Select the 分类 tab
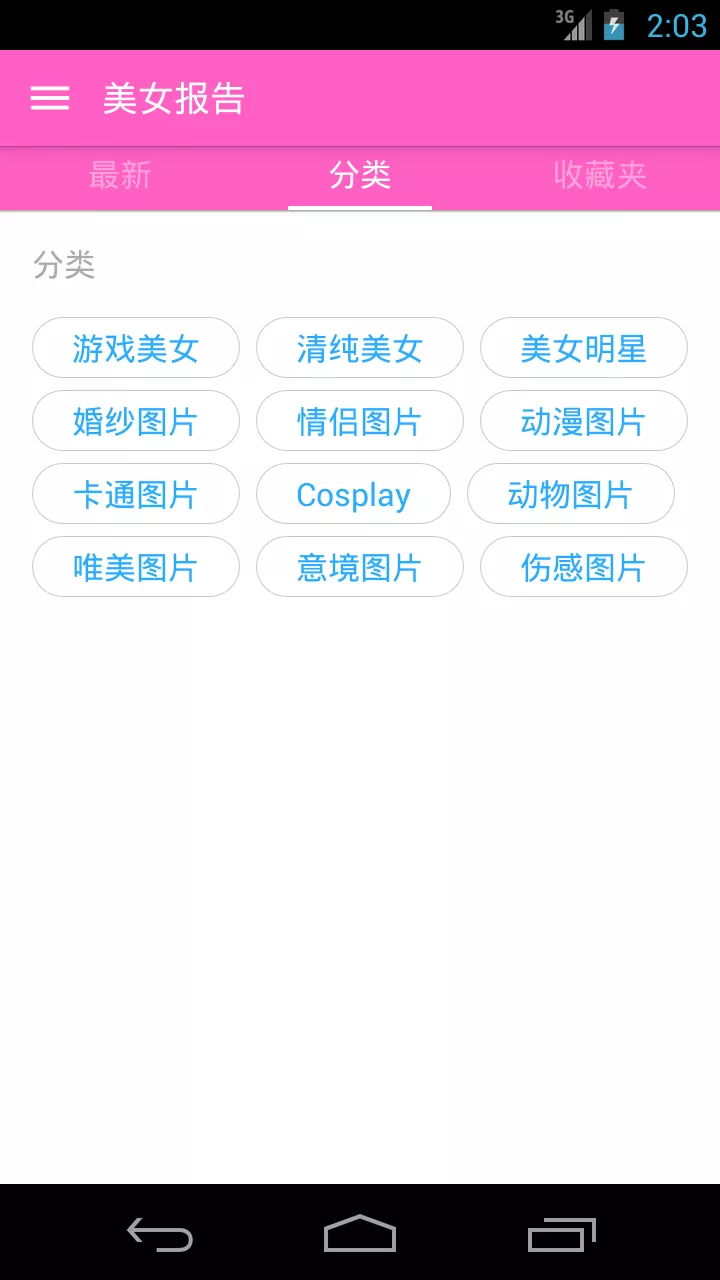This screenshot has width=720, height=1280. [360, 176]
